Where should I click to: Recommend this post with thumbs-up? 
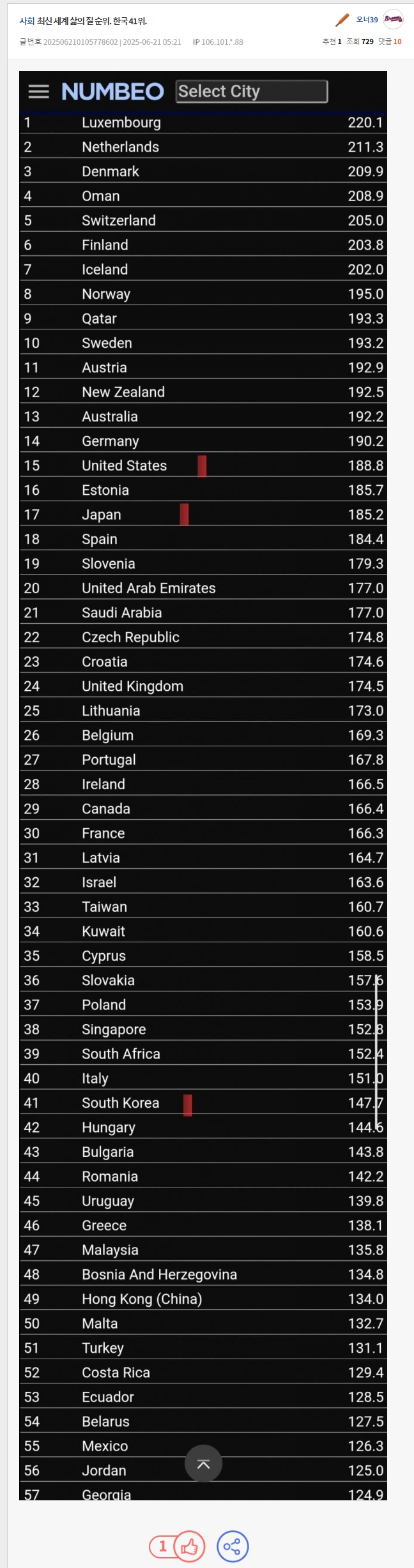[189, 1546]
